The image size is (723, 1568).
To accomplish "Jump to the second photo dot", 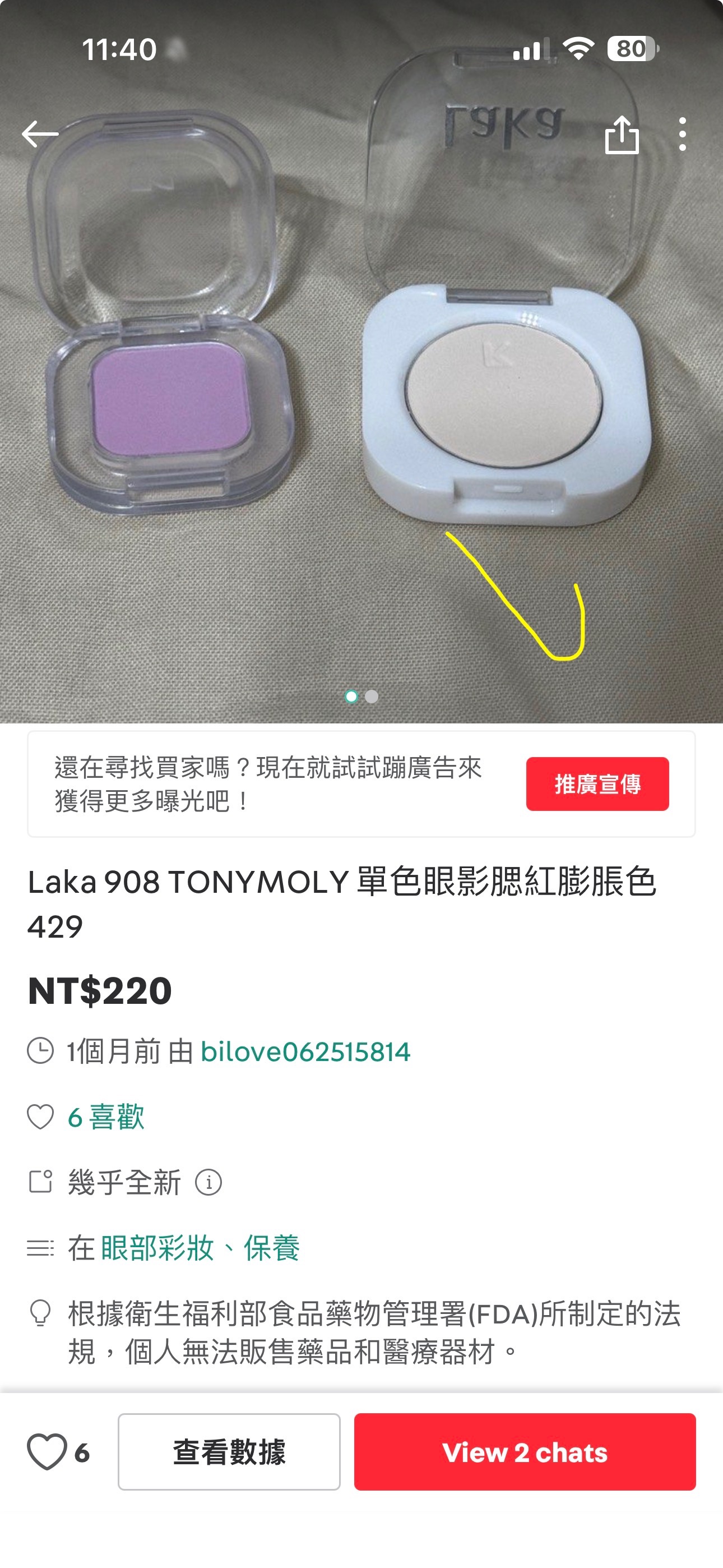I will [x=372, y=697].
